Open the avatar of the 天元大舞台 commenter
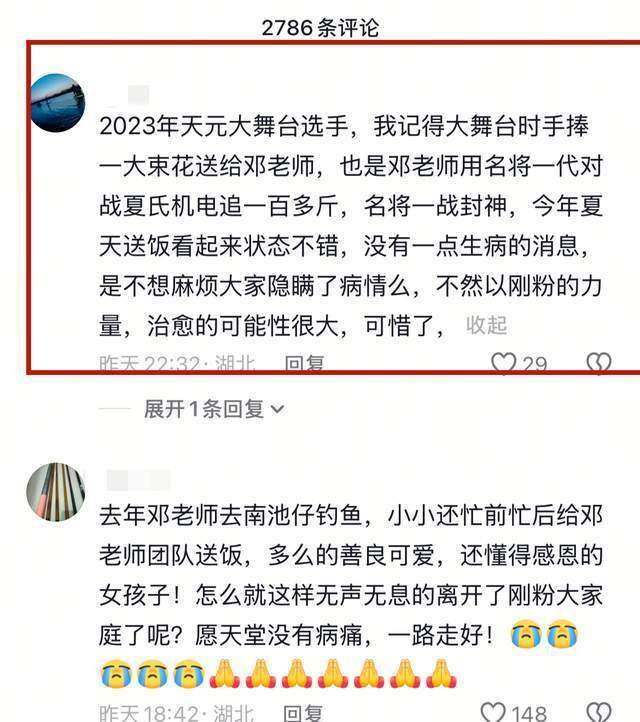640x722 pixels. [56, 103]
